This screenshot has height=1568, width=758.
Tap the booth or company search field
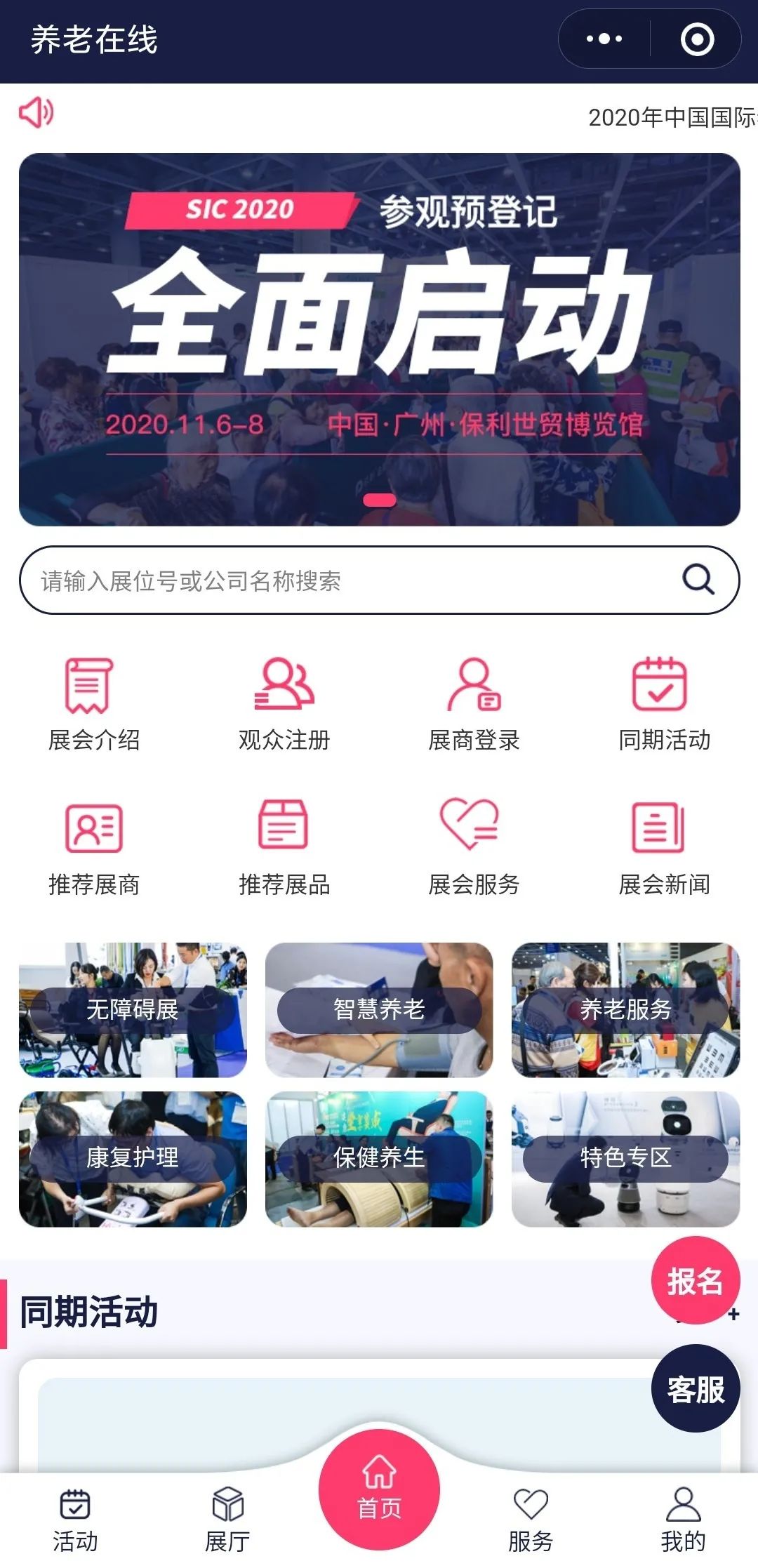pos(351,580)
